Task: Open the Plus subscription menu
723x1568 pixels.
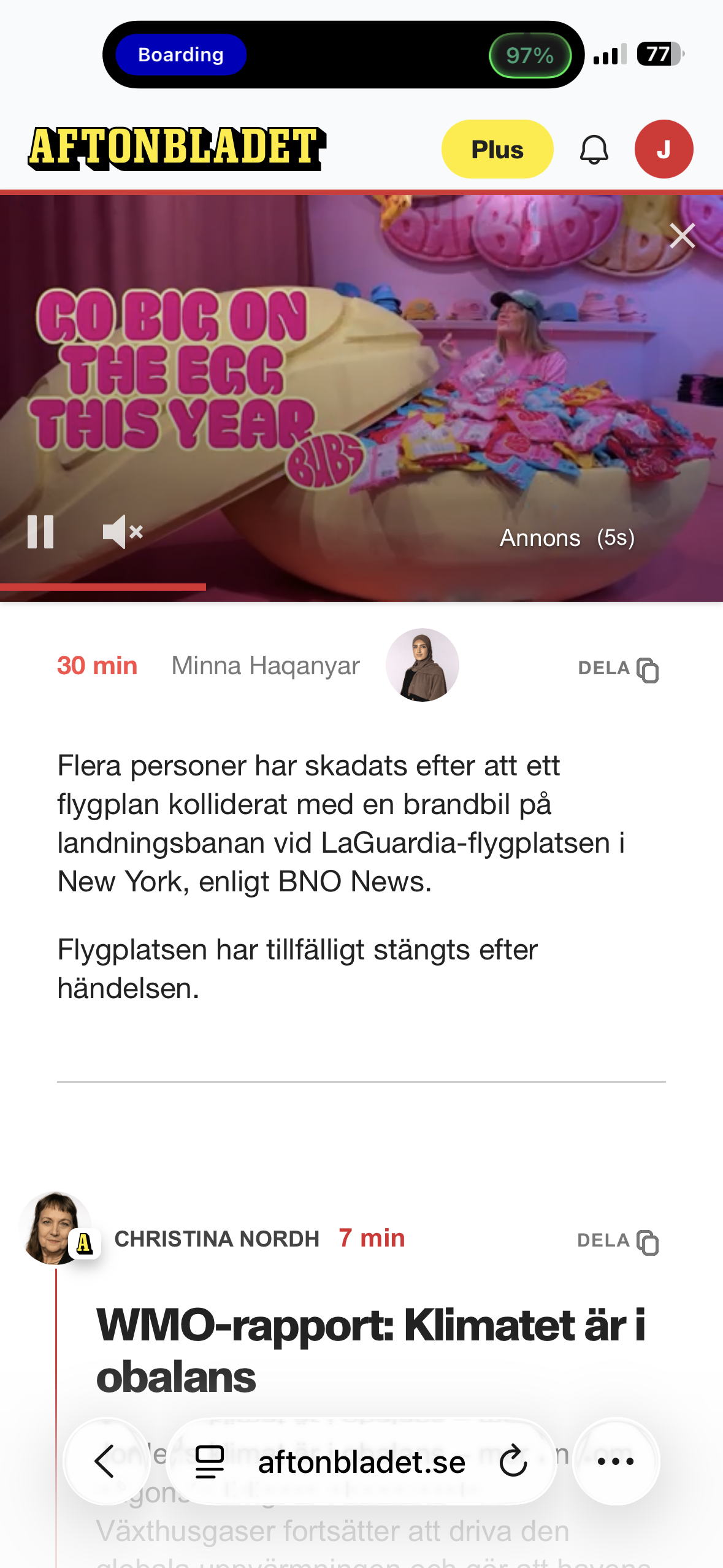Action: pos(497,148)
